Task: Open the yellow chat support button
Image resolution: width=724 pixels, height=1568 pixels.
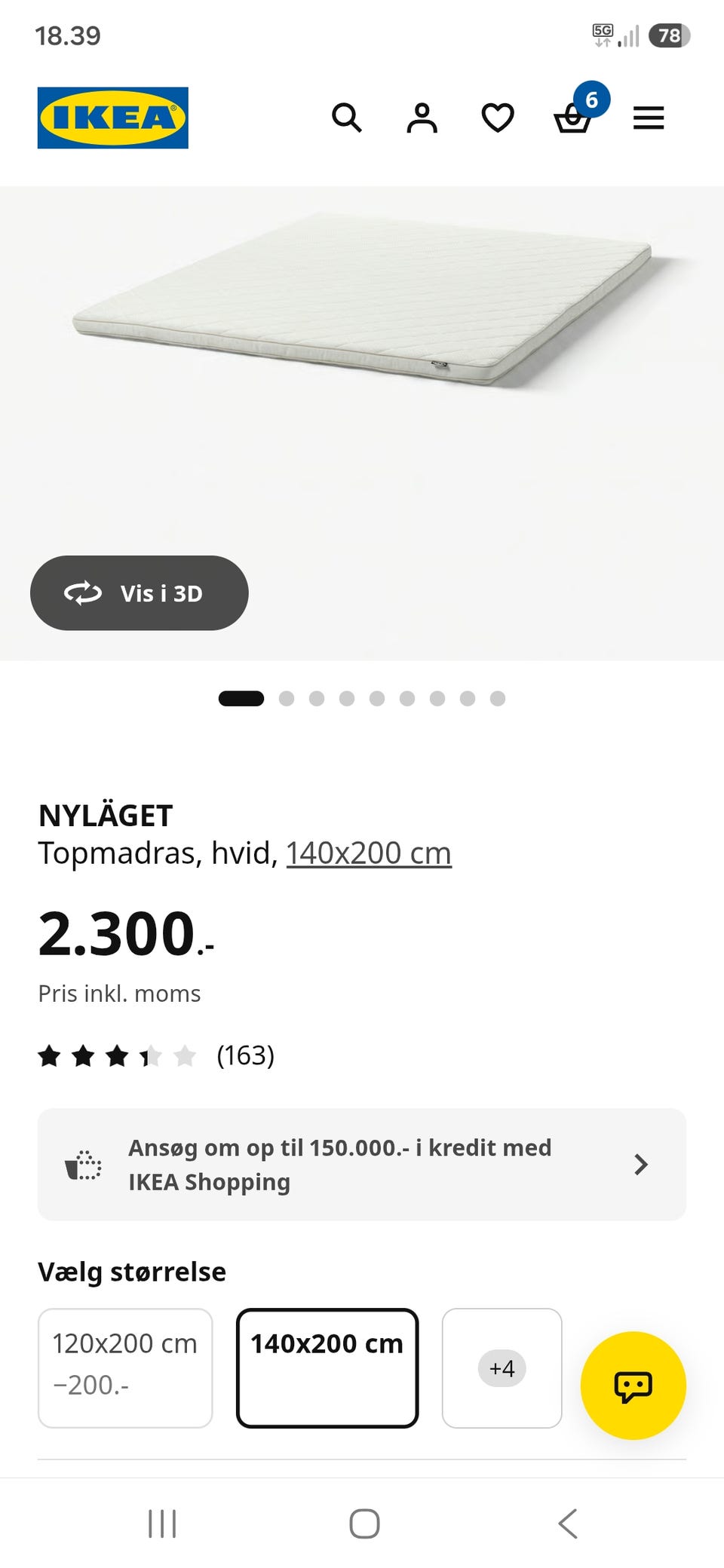Action: 633,1386
